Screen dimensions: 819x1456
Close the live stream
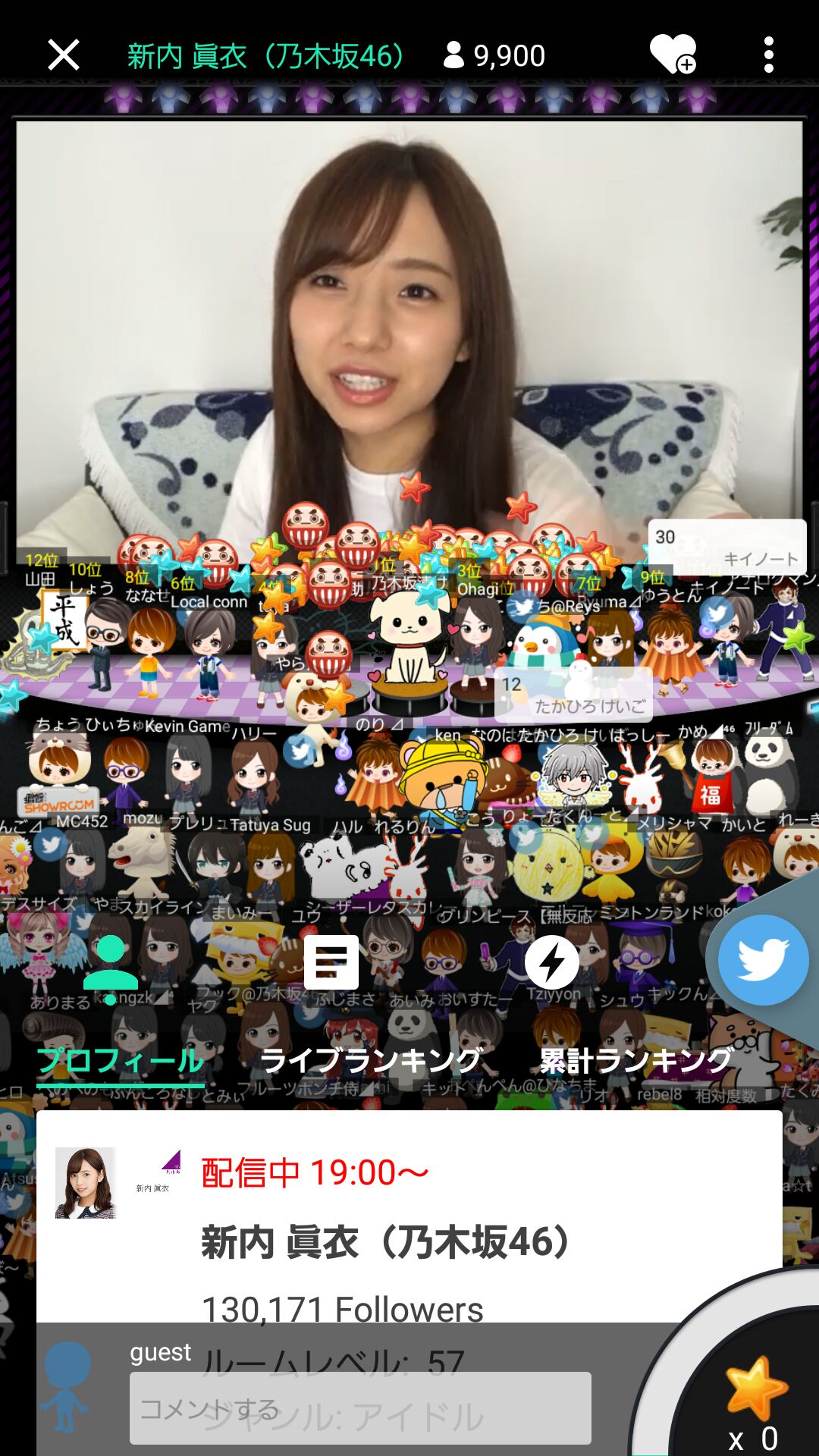coord(63,55)
